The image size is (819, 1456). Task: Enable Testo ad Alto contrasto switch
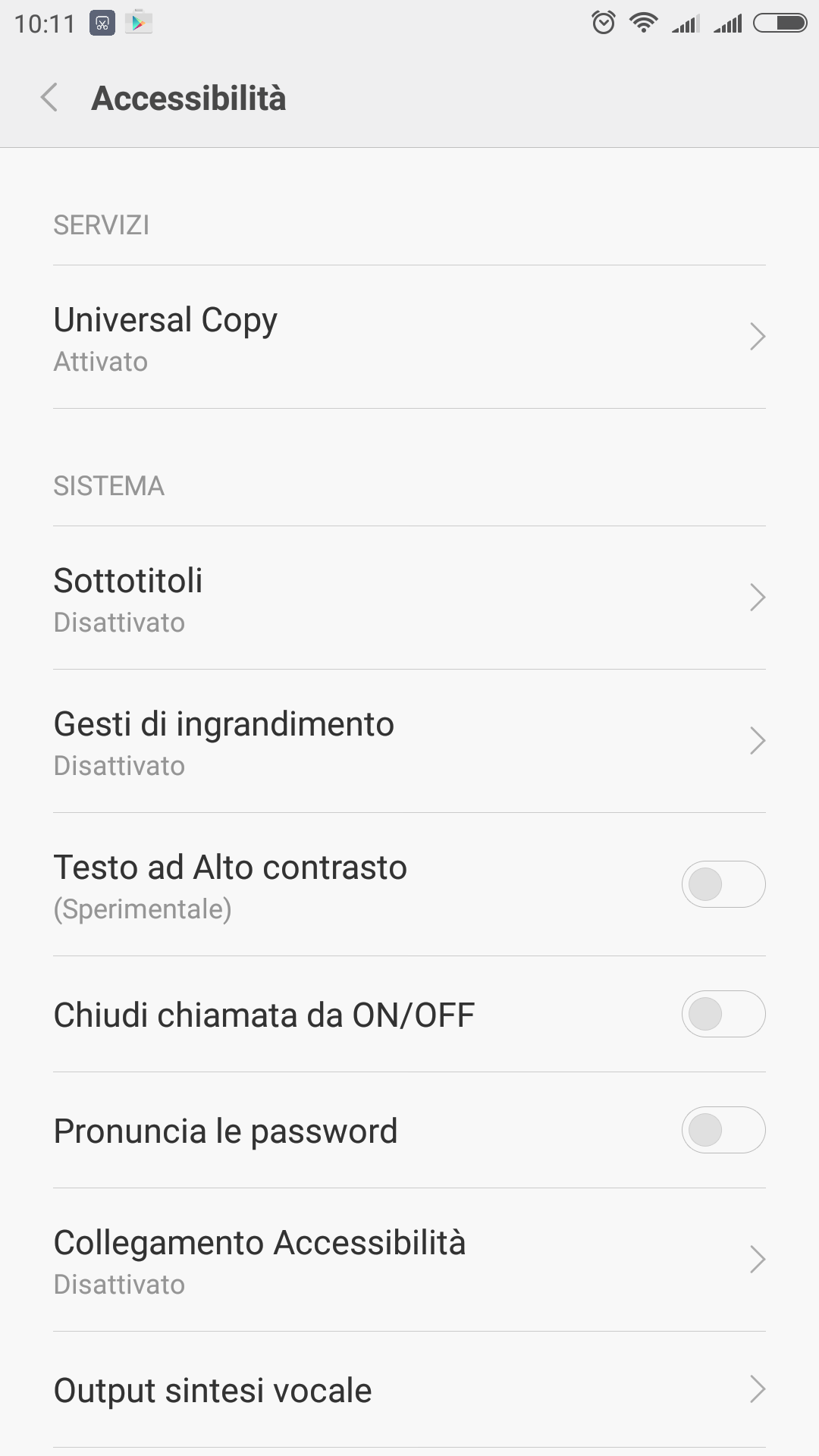click(x=723, y=884)
